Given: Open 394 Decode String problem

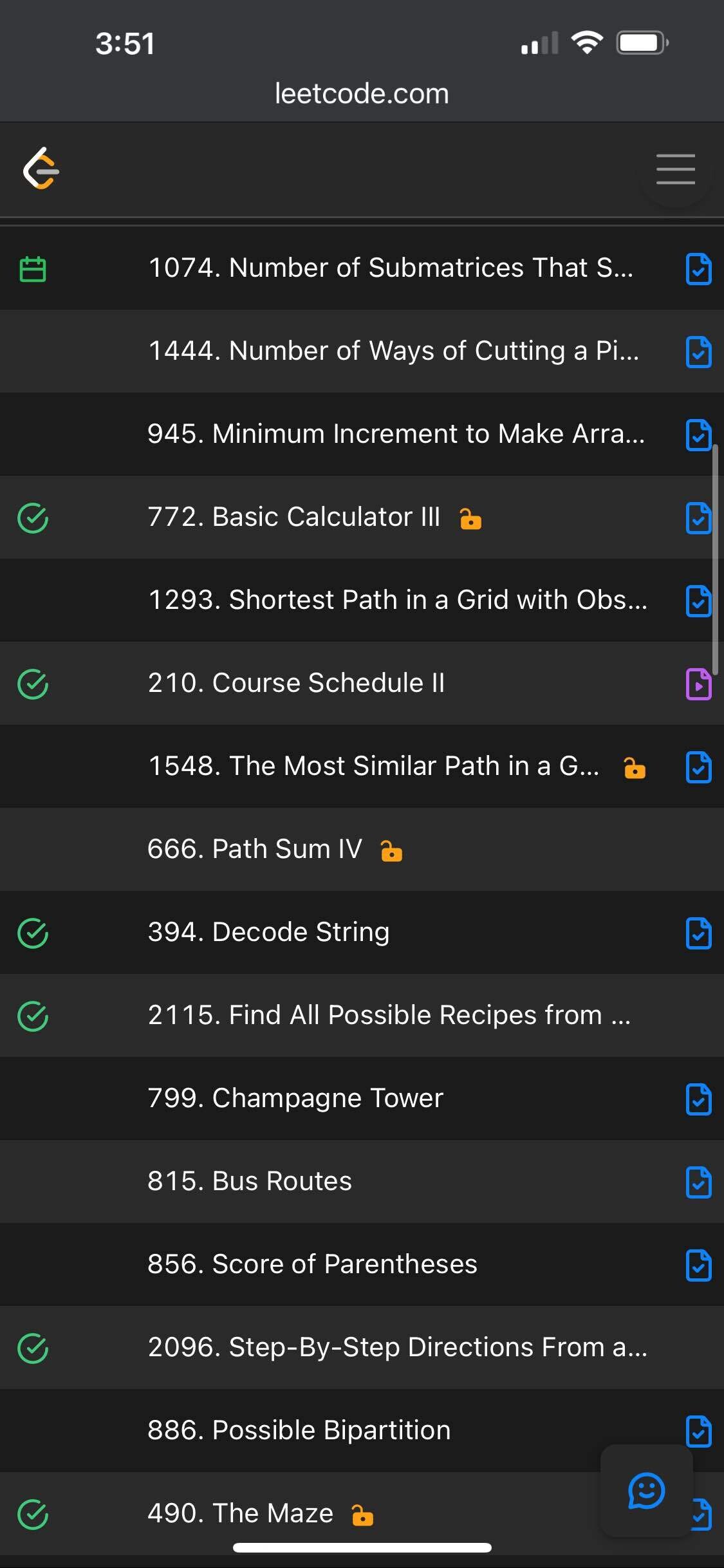Looking at the screenshot, I should (268, 932).
